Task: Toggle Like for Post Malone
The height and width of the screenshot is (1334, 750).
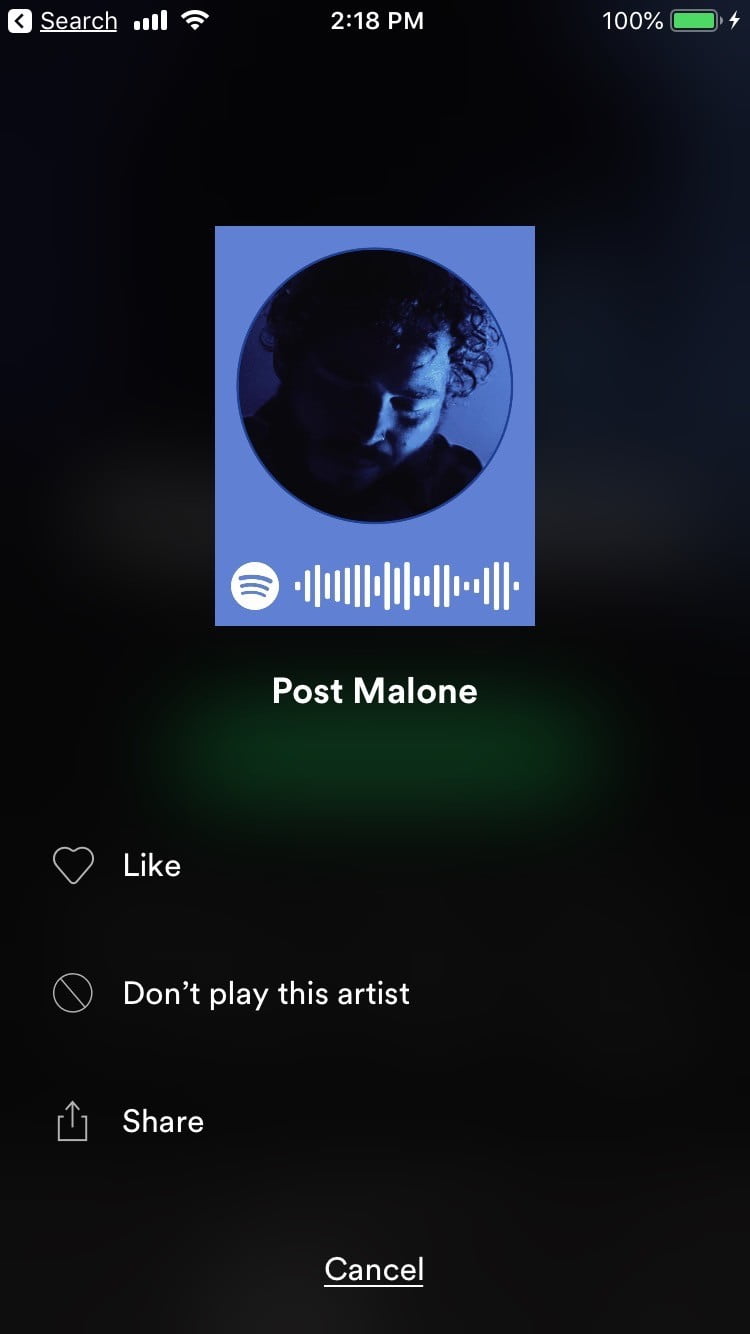Action: [150, 865]
